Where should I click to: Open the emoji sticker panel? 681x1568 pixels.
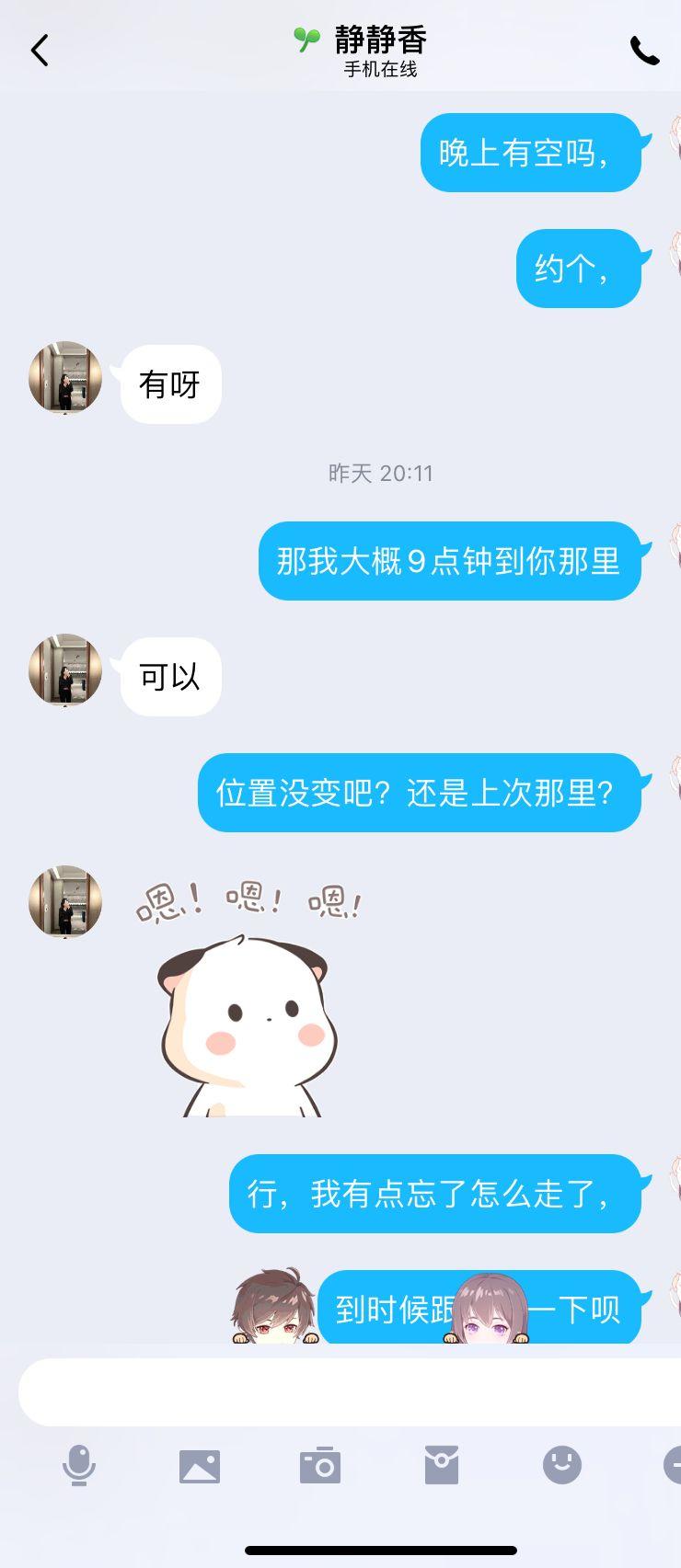[x=562, y=1465]
